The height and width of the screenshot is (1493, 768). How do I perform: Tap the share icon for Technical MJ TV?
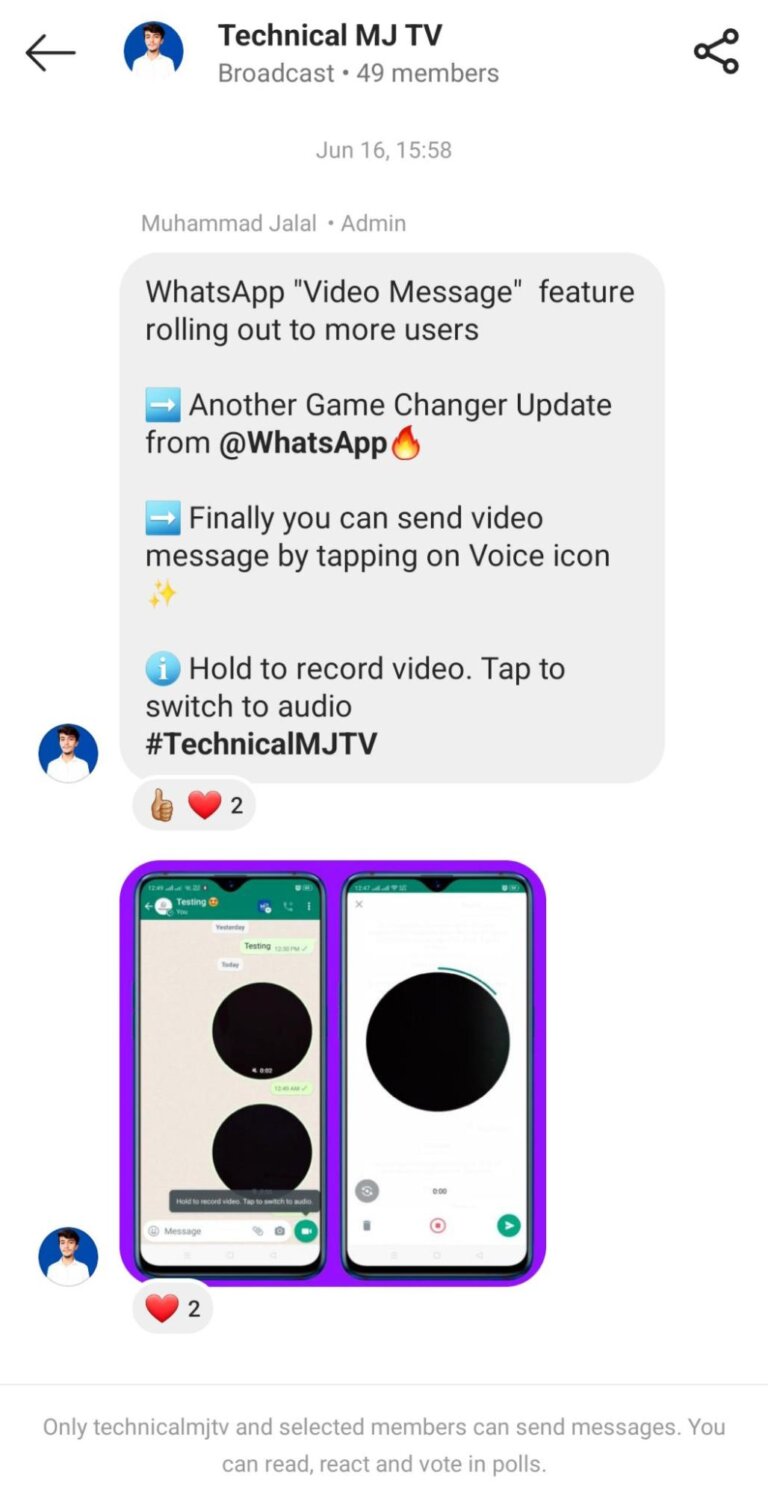(x=716, y=52)
